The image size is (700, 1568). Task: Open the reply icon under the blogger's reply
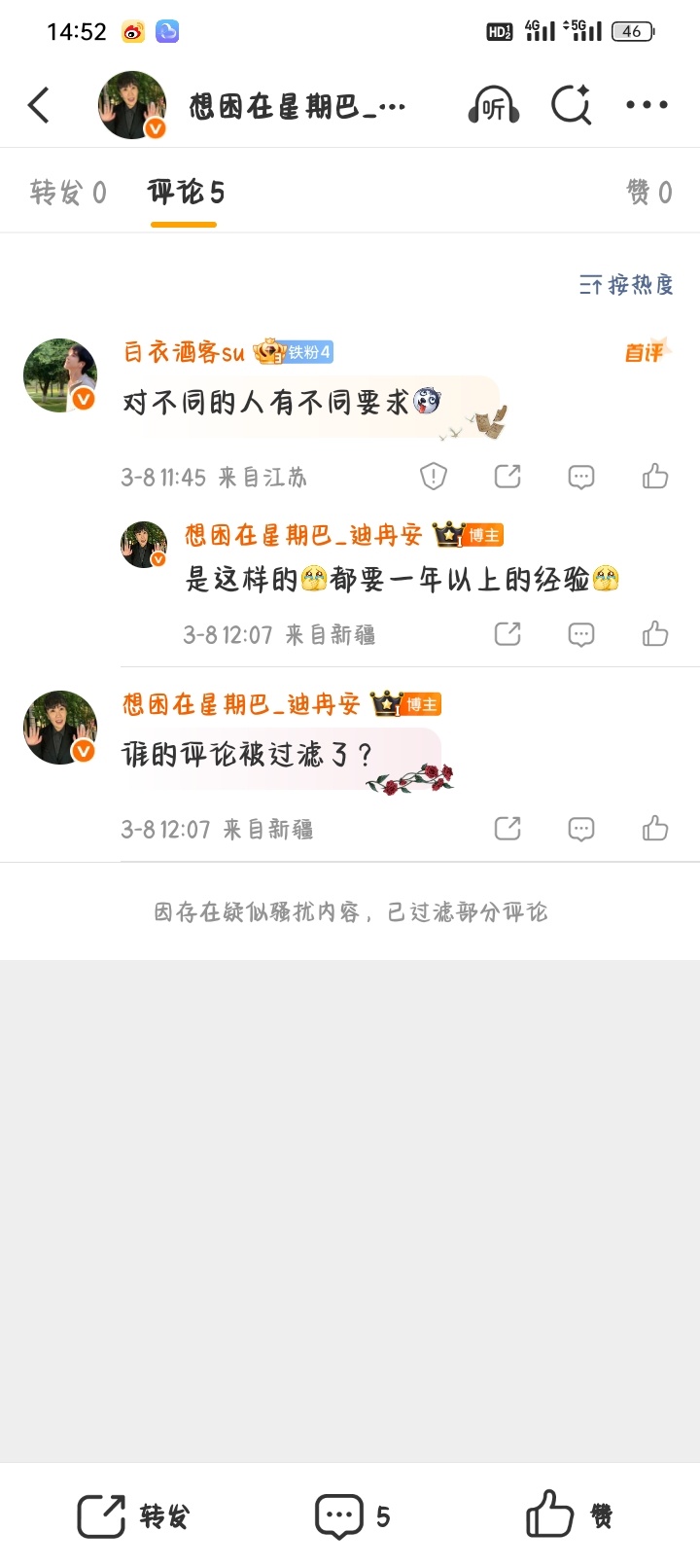580,633
